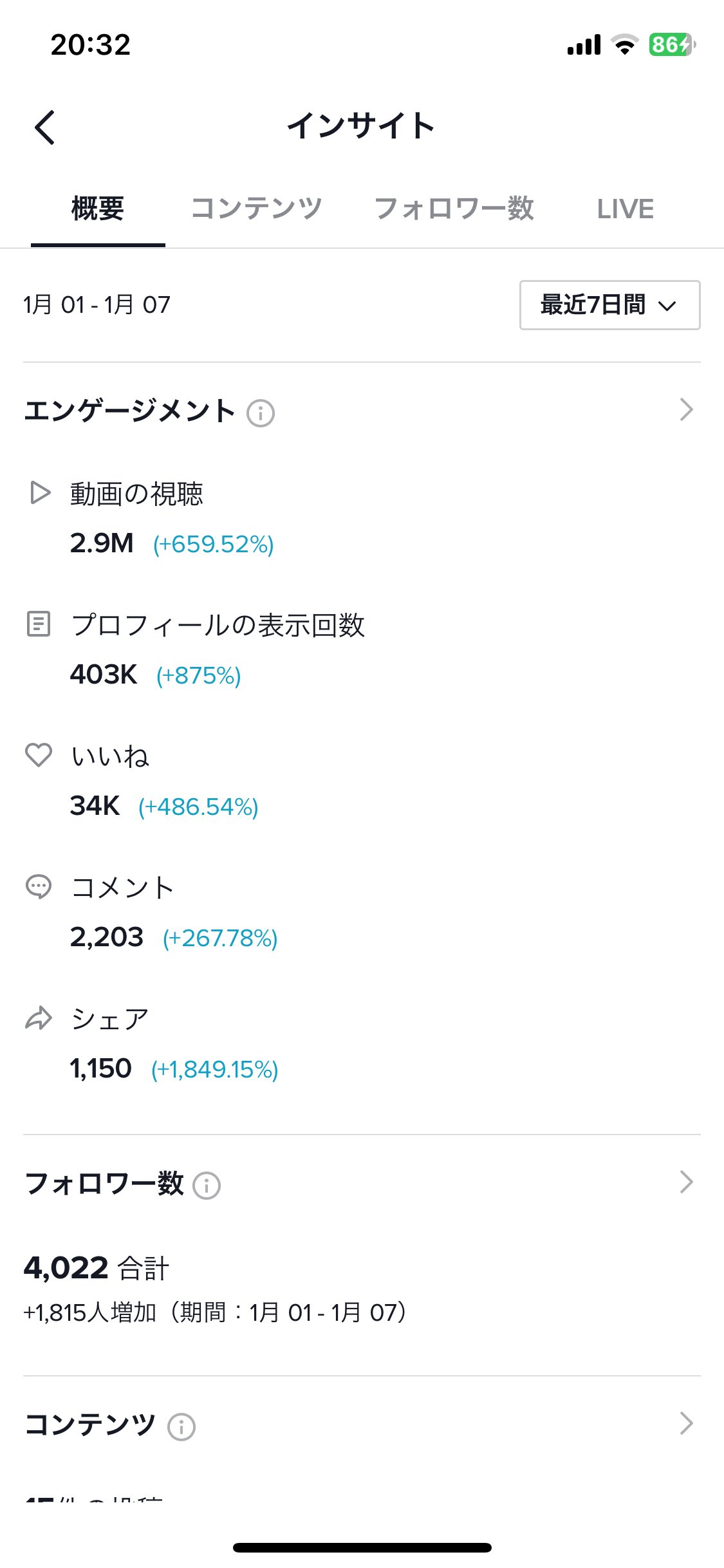724x1568 pixels.
Task: Open the コンテンツ section chevron
Action: [x=686, y=1424]
